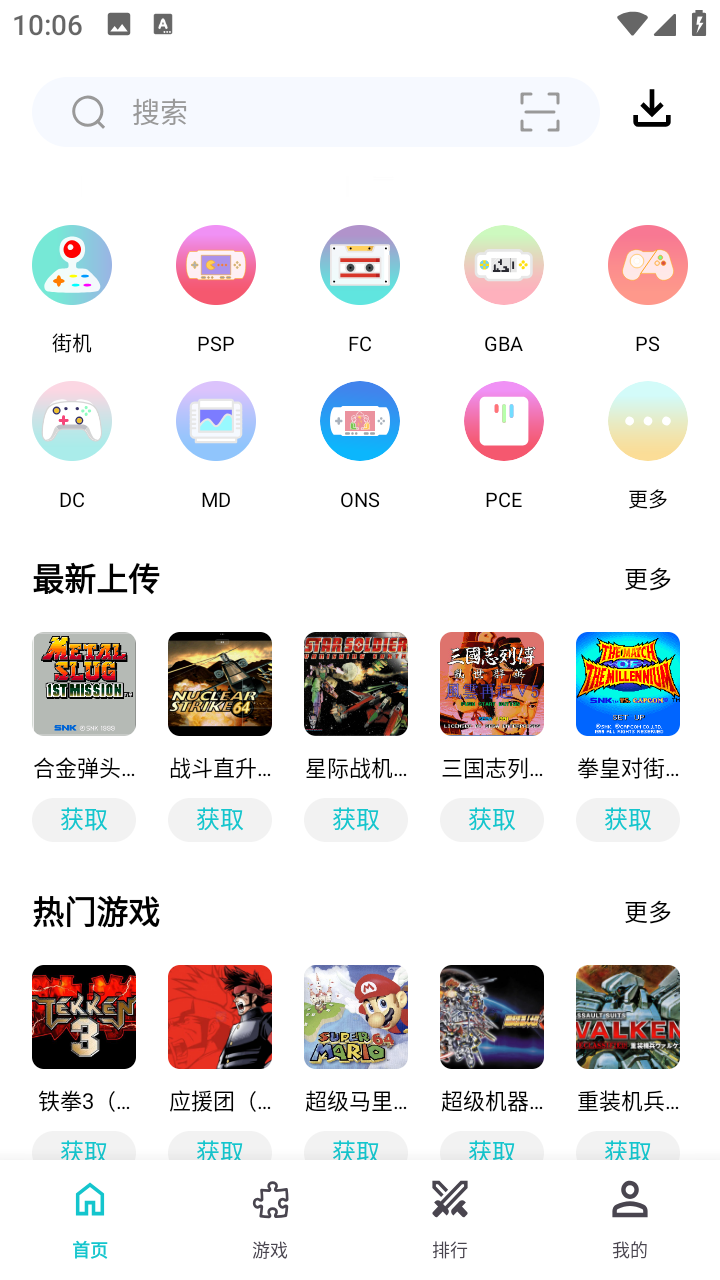Image resolution: width=720 pixels, height=1280 pixels.
Task: Open the 超级马里奥 game thumbnail
Action: click(356, 1017)
